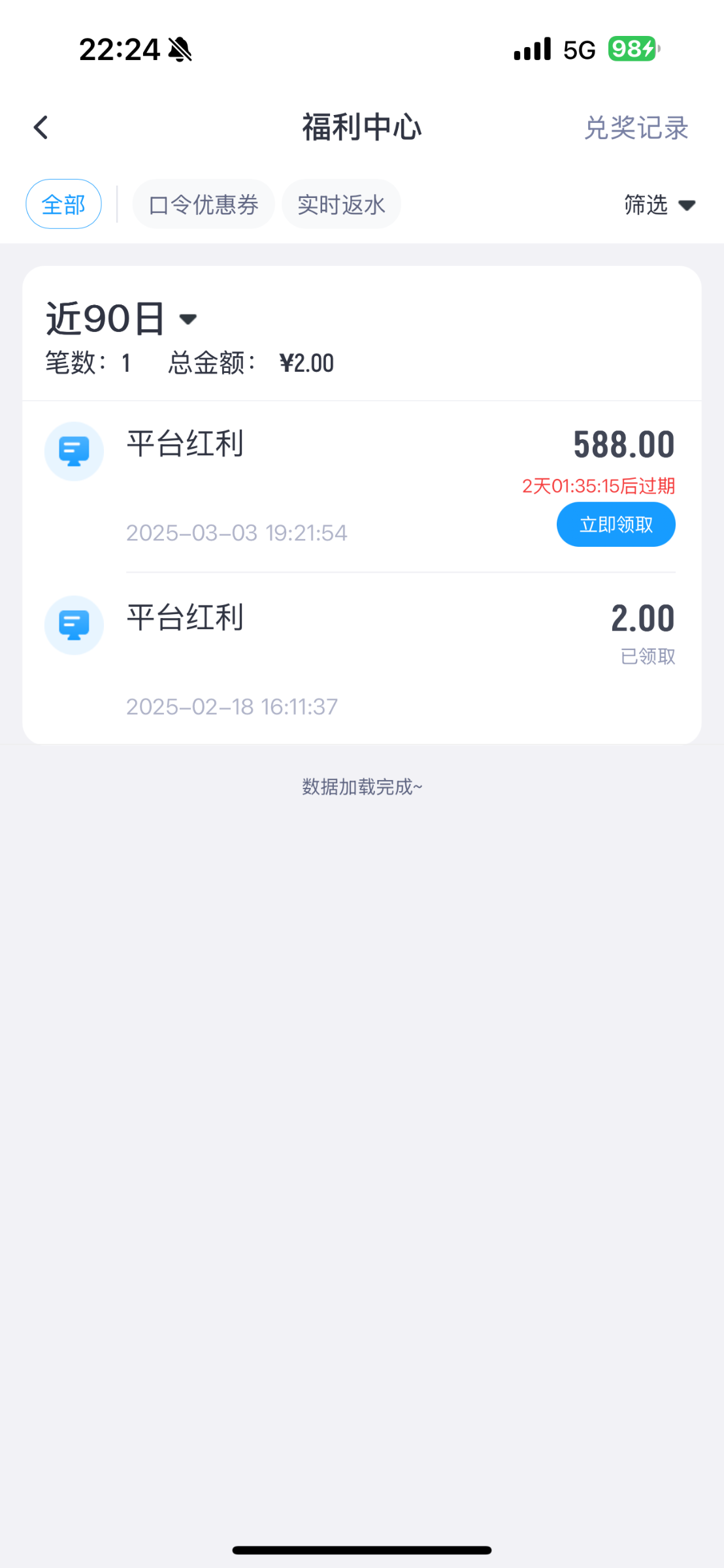This screenshot has width=724, height=1568.
Task: Tap the platform bonus monitor icon for 2.00
Action: point(74,625)
